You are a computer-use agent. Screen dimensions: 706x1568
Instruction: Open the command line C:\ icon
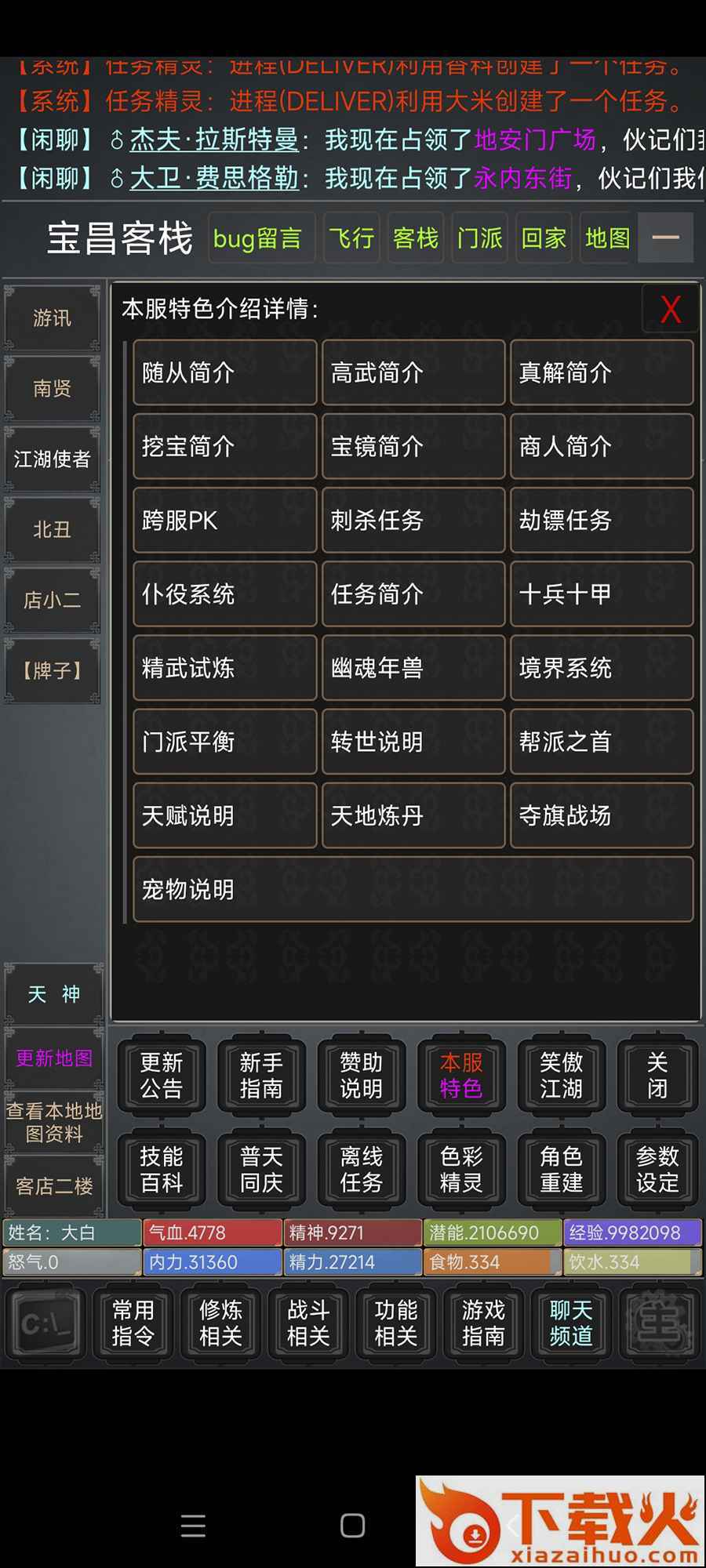click(45, 1324)
